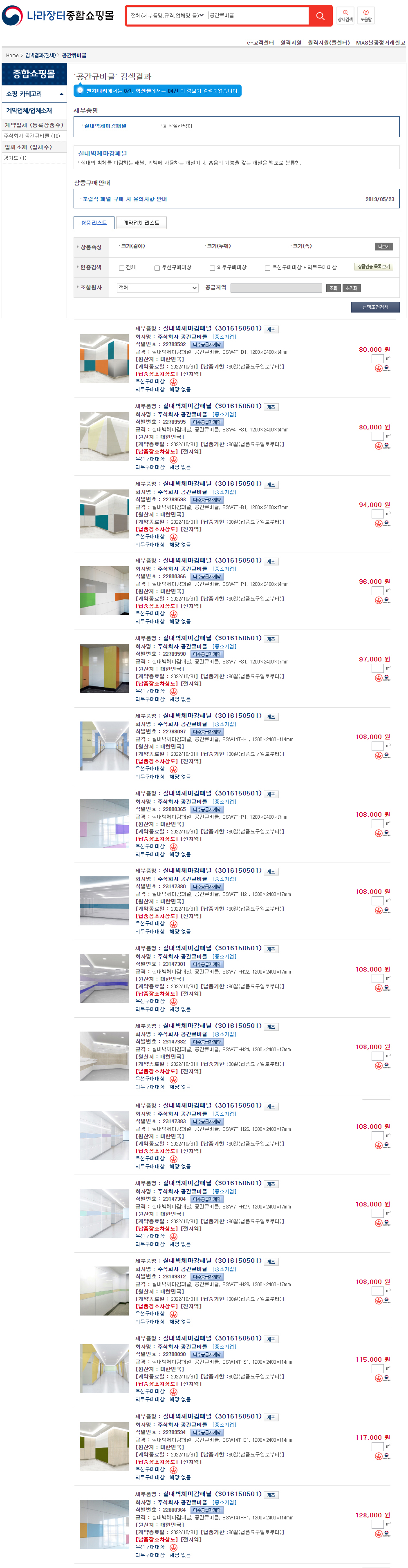Open the search scope dropdown 전체

pyautogui.click(x=166, y=16)
